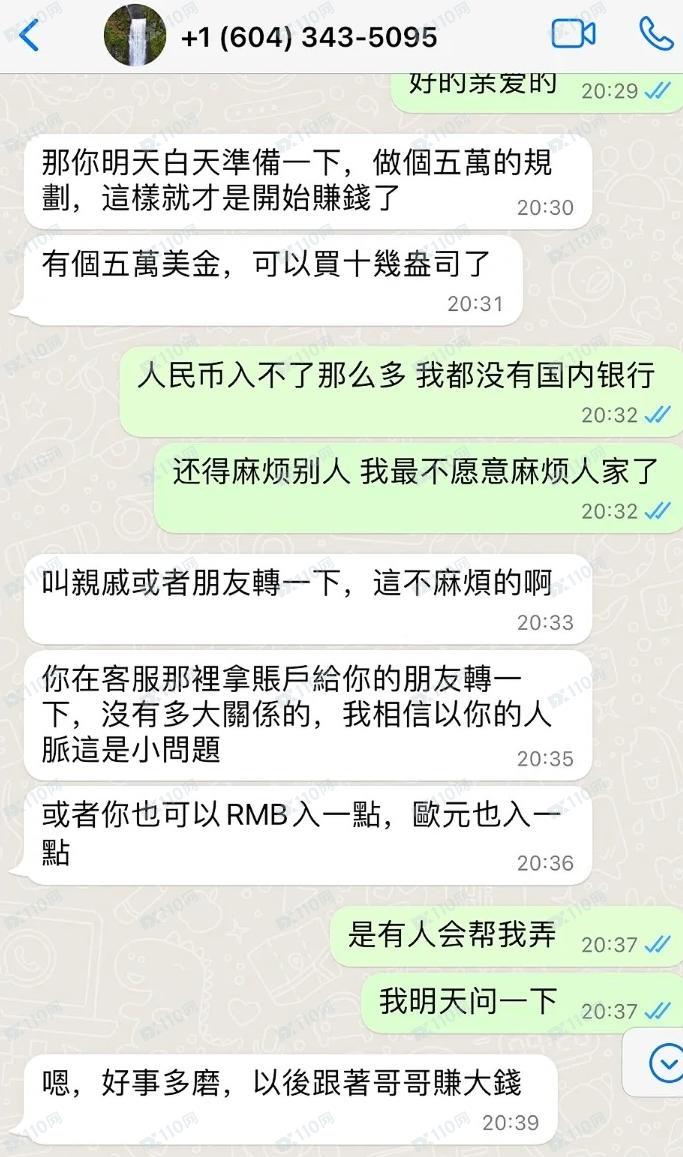Open contact profile picture
The width and height of the screenshot is (683, 1157).
tap(135, 36)
